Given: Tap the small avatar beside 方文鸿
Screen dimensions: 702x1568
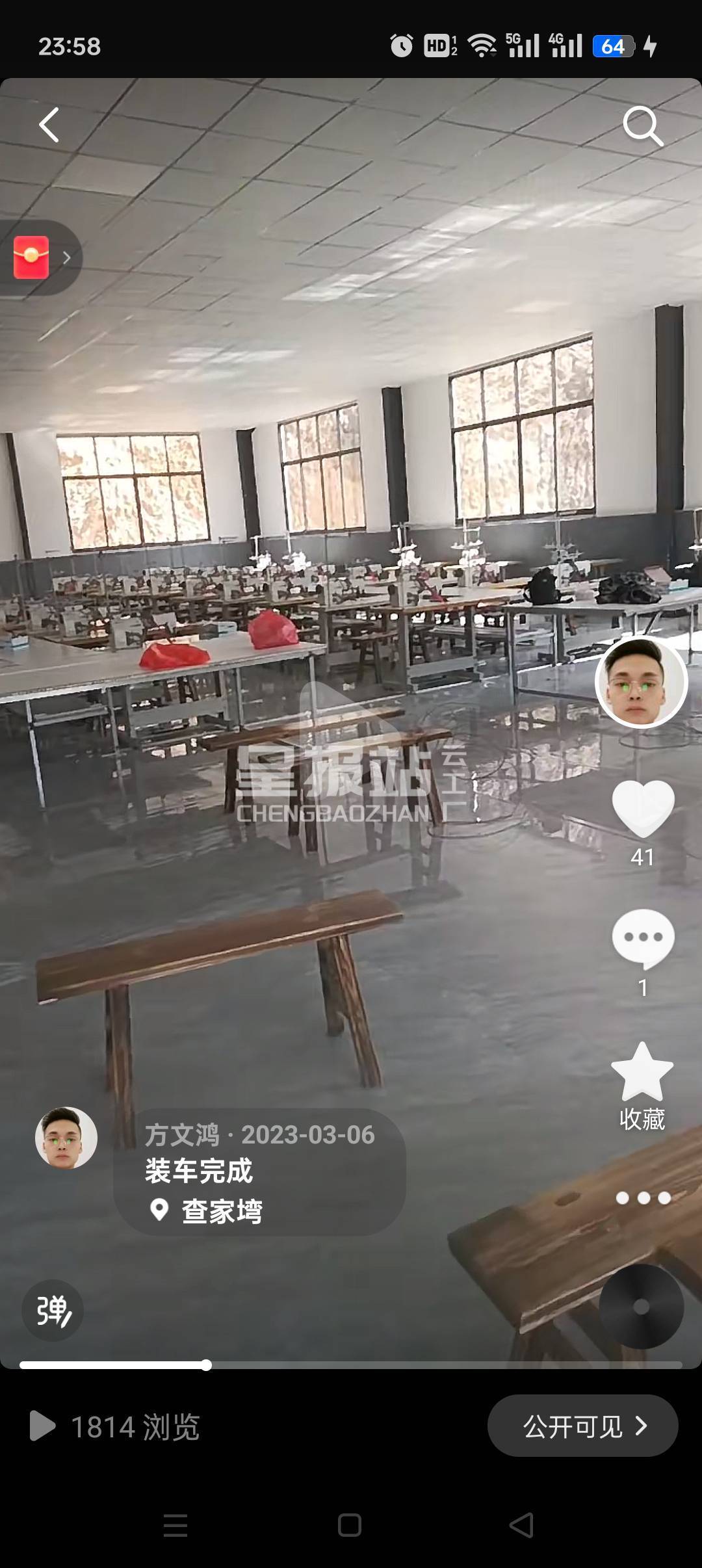Looking at the screenshot, I should tap(66, 1138).
